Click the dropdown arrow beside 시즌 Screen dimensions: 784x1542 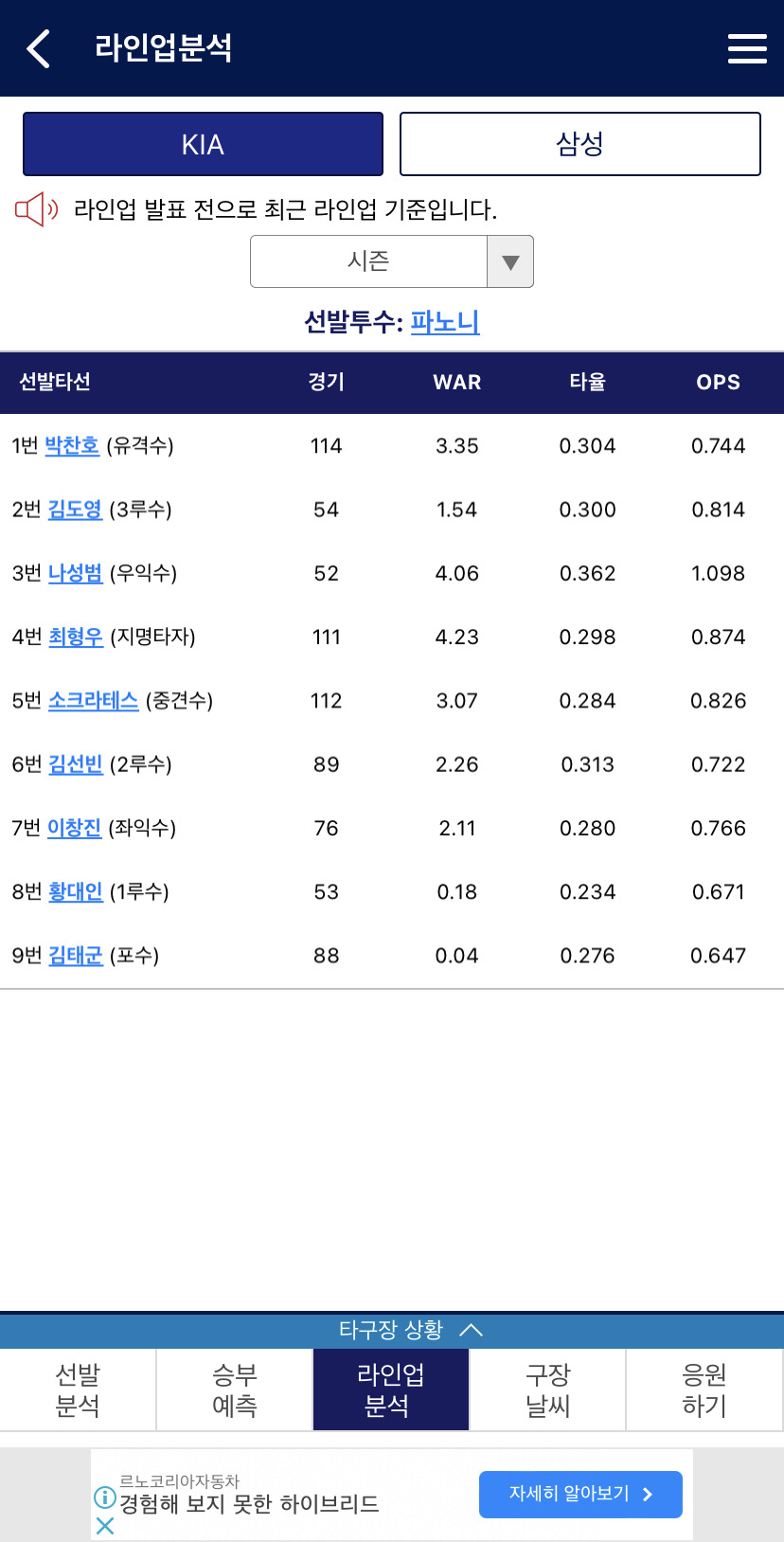[511, 261]
